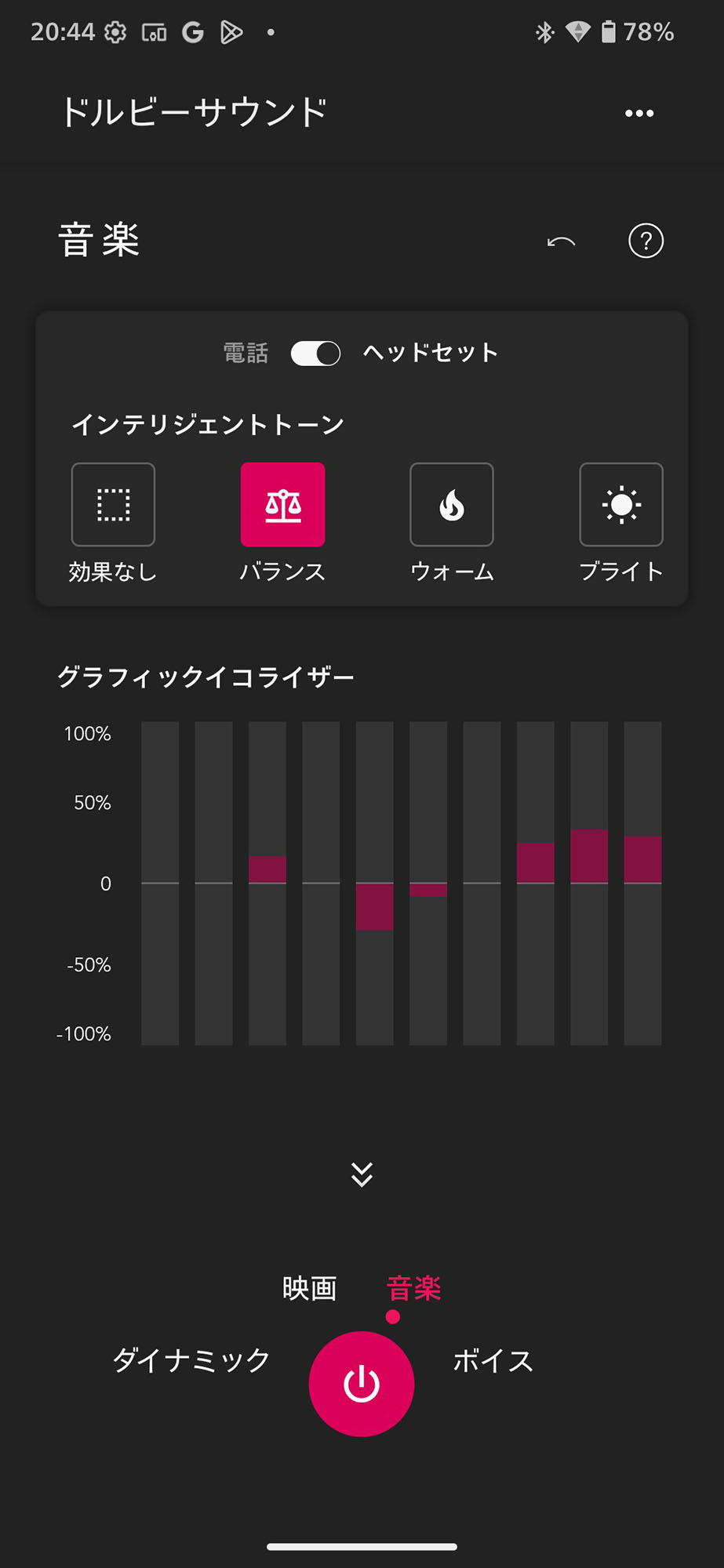The width and height of the screenshot is (724, 1568).
Task: Reset the music settings with the undo arrow
Action: pos(561,241)
